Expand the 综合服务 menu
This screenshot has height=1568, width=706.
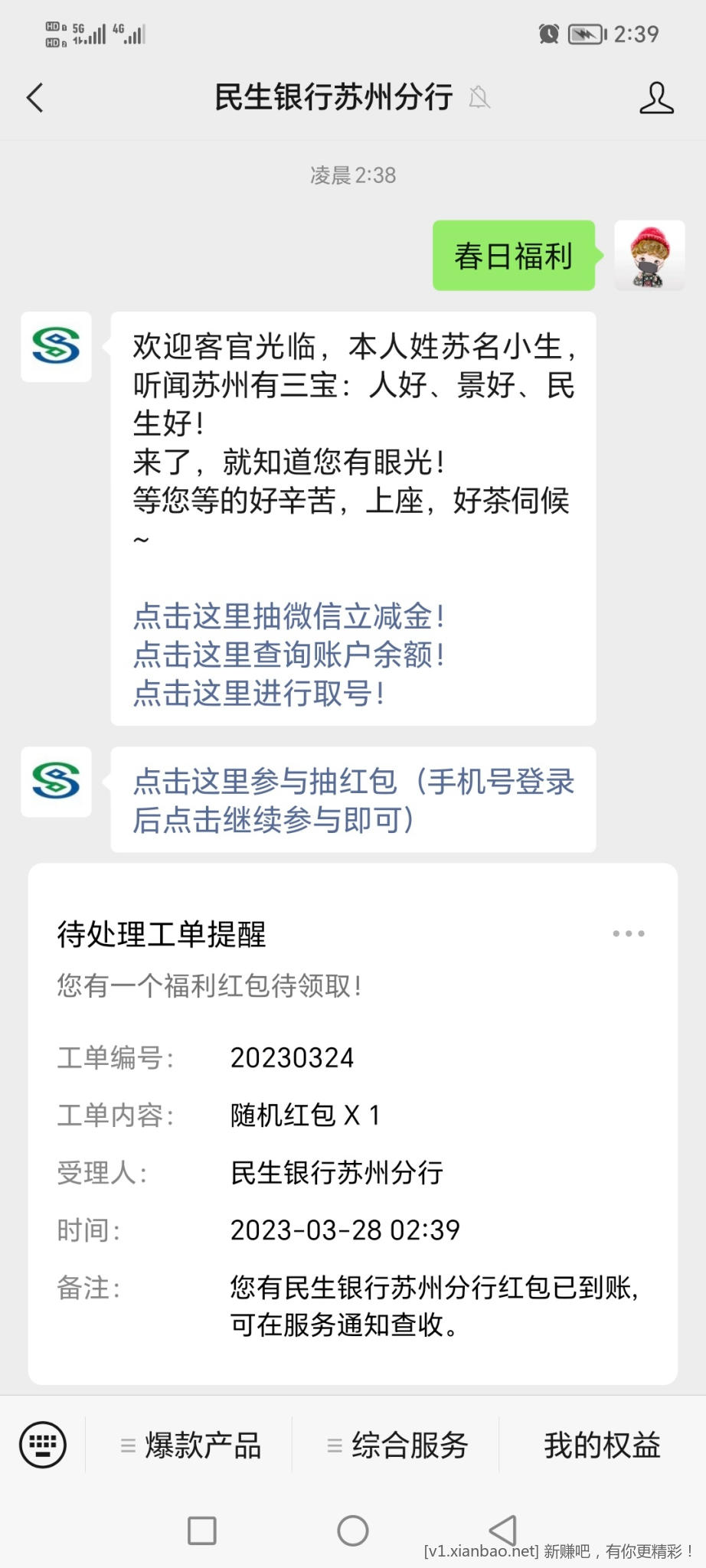pos(397,1445)
